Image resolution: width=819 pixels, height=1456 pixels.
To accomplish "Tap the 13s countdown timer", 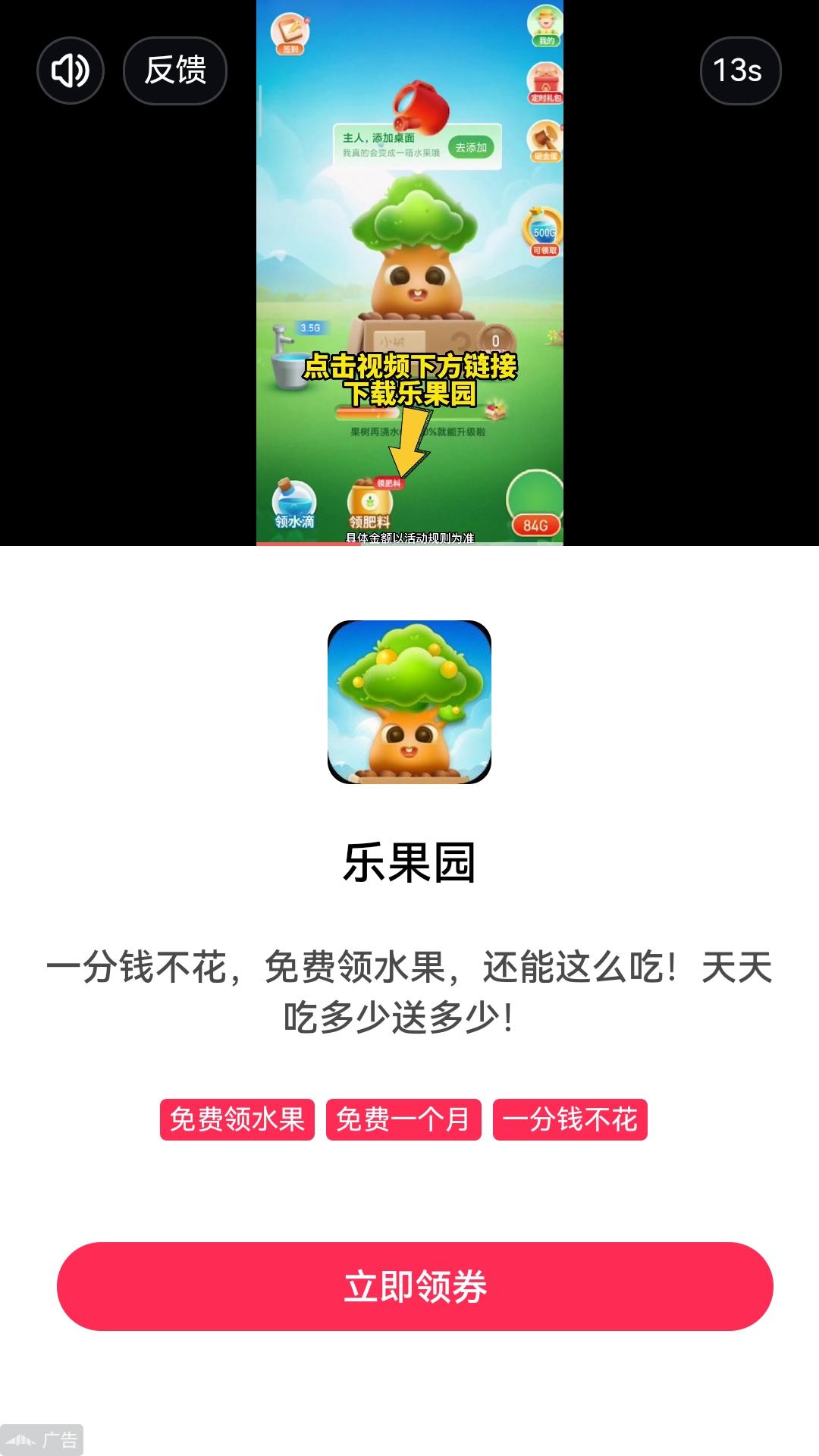I will click(x=739, y=70).
